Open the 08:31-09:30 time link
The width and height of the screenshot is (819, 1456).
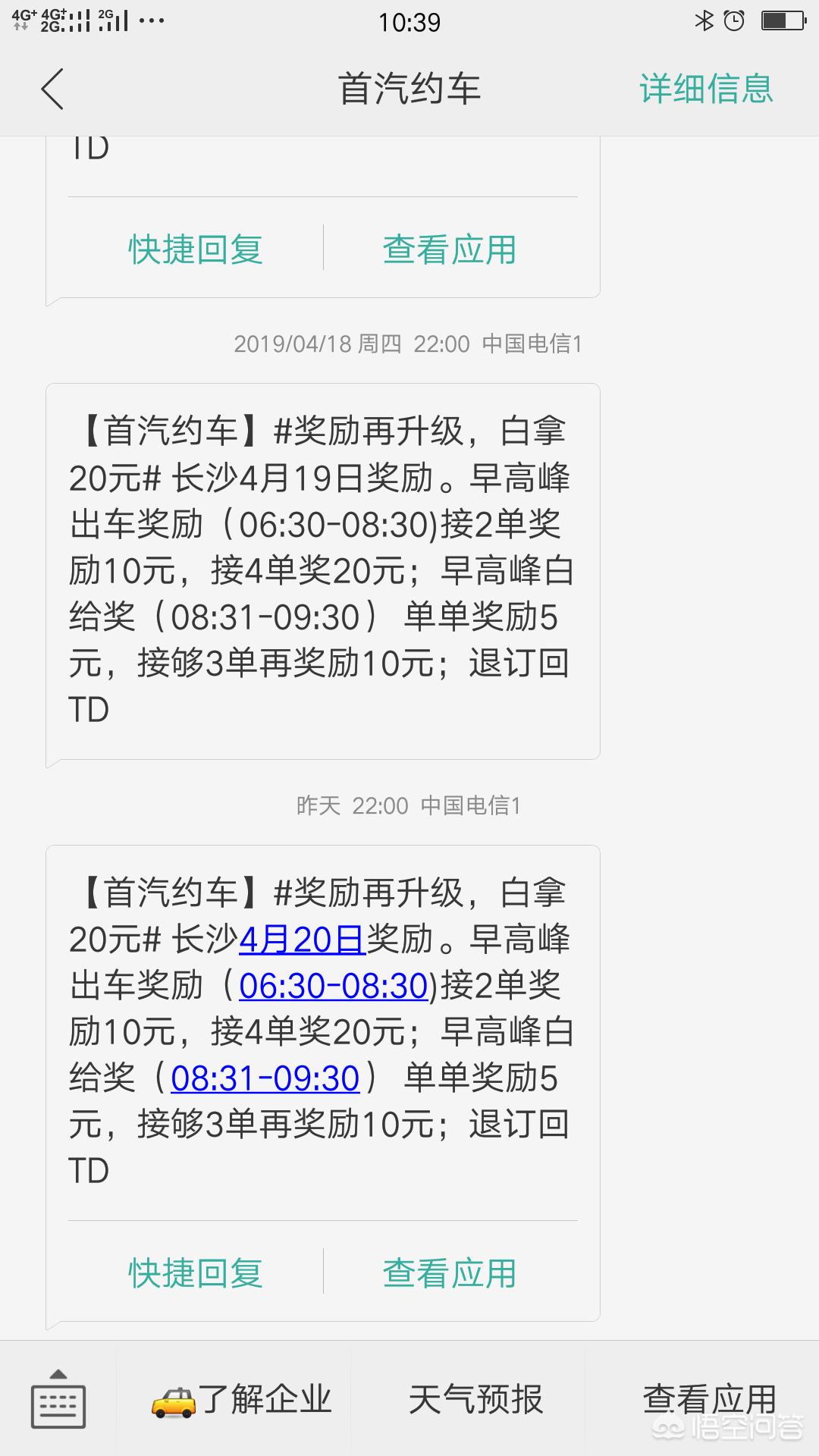265,1078
